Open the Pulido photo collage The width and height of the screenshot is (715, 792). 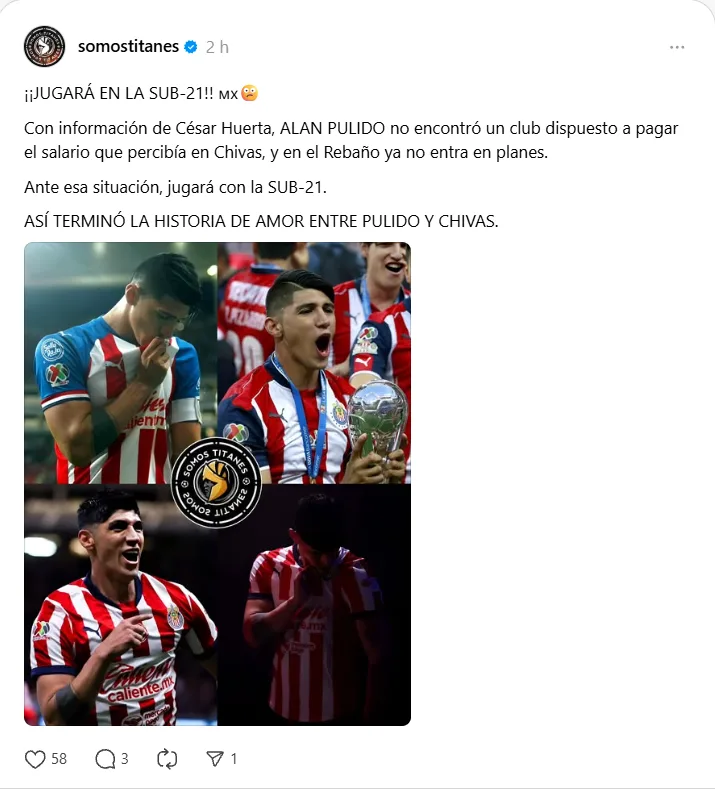tap(217, 483)
